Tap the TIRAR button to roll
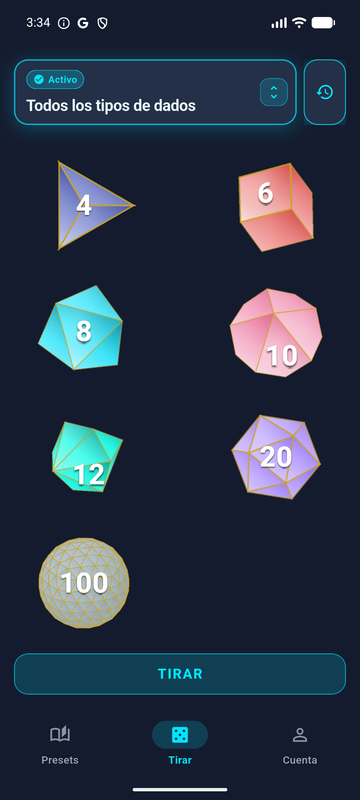 coord(180,673)
